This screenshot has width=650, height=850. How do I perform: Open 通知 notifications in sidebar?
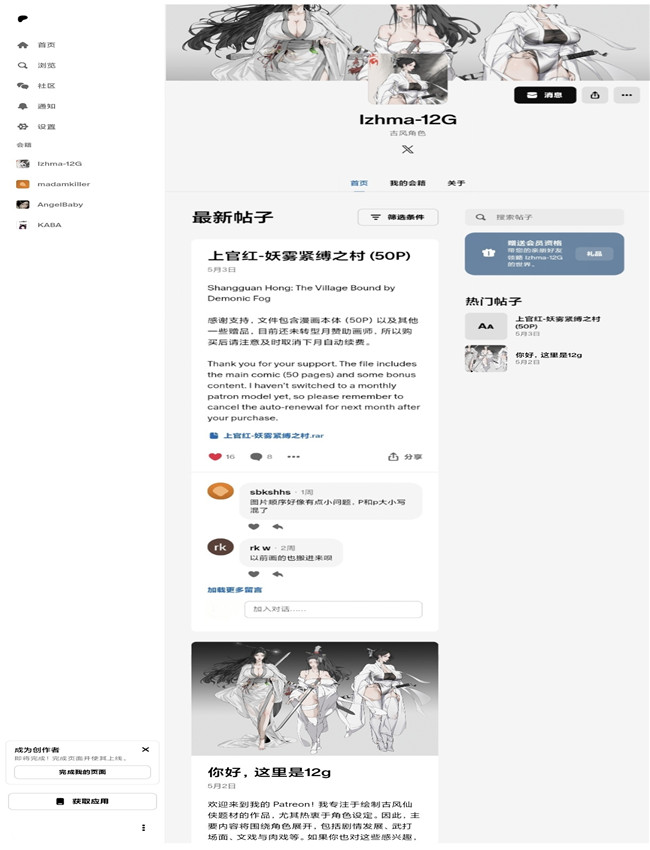click(46, 106)
